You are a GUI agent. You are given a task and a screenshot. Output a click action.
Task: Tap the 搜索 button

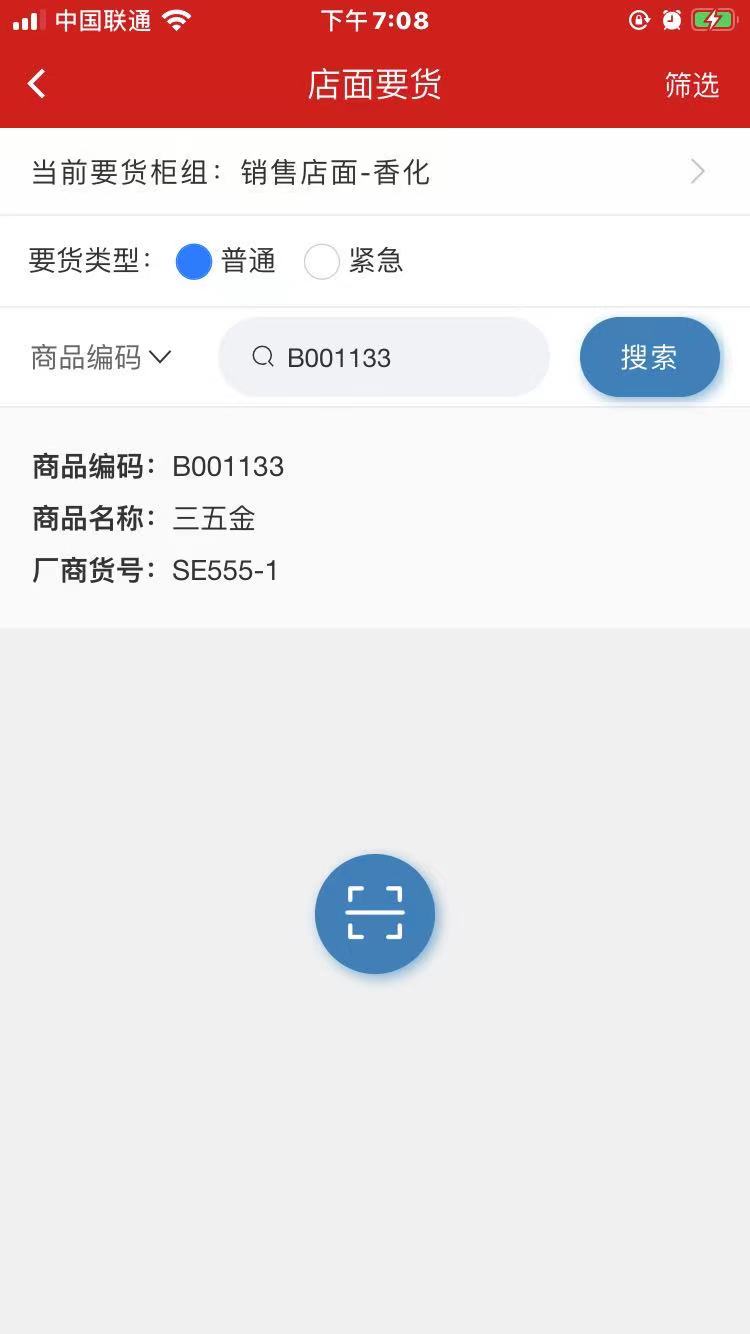(x=649, y=357)
